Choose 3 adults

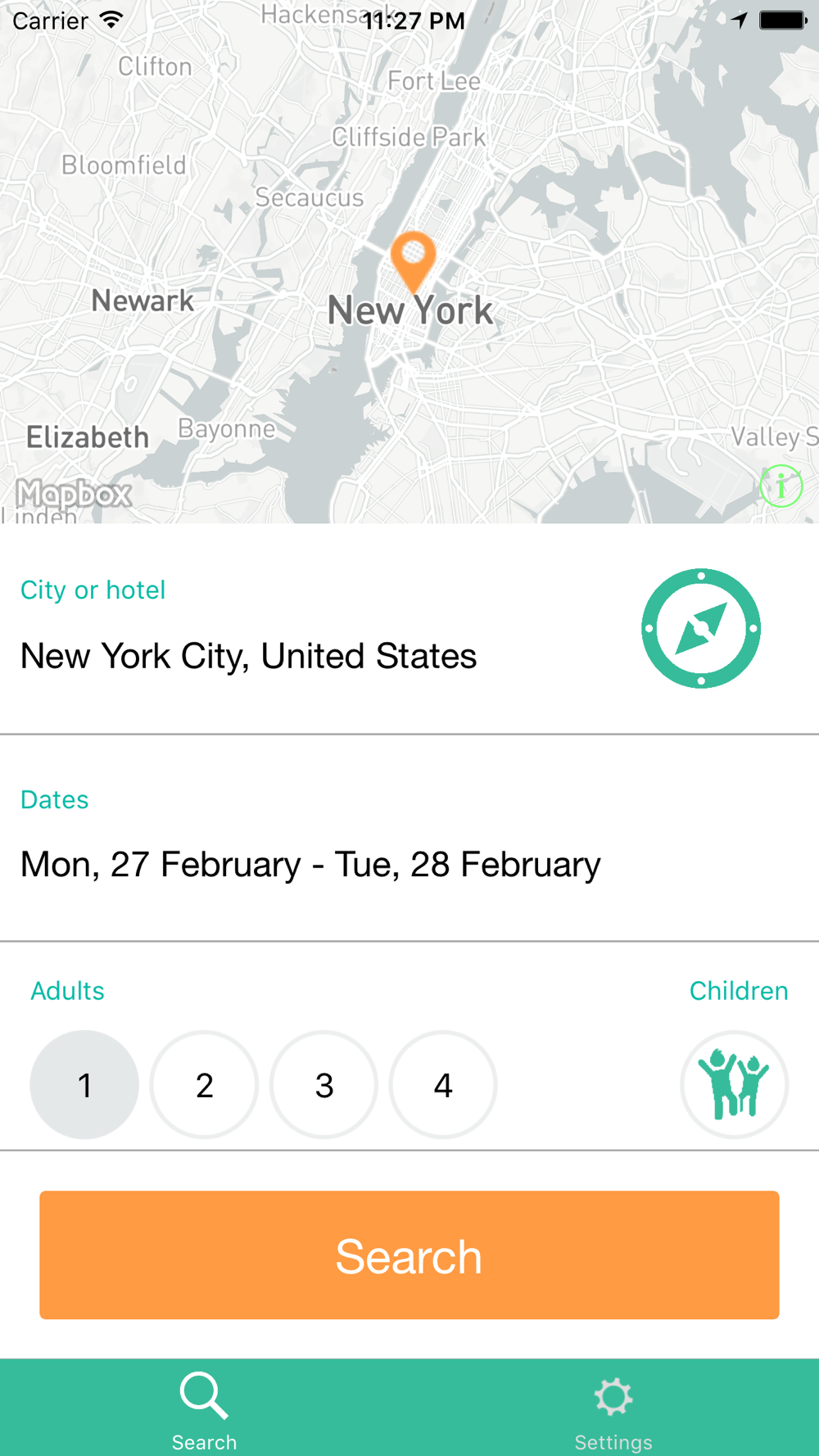[x=324, y=1084]
